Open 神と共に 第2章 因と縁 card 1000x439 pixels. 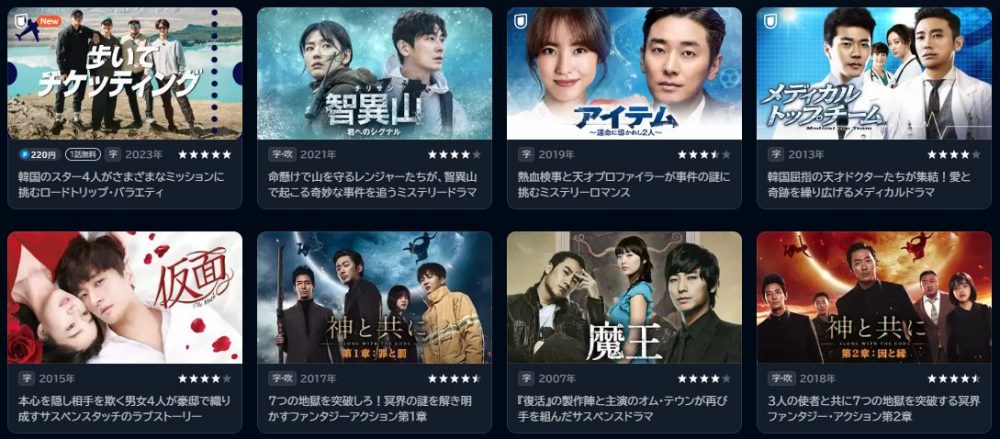point(873,298)
